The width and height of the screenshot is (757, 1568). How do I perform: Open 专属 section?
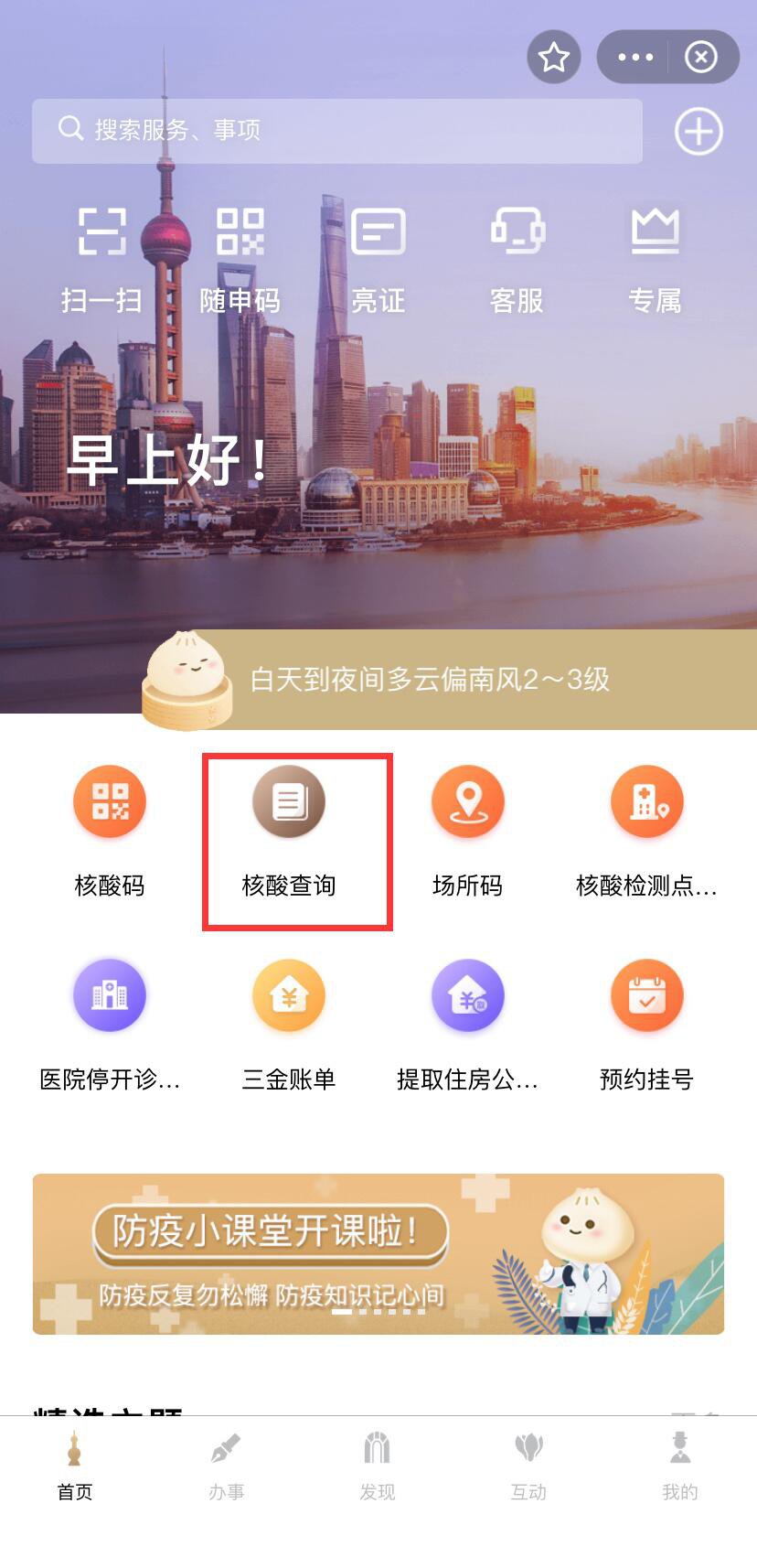click(655, 259)
